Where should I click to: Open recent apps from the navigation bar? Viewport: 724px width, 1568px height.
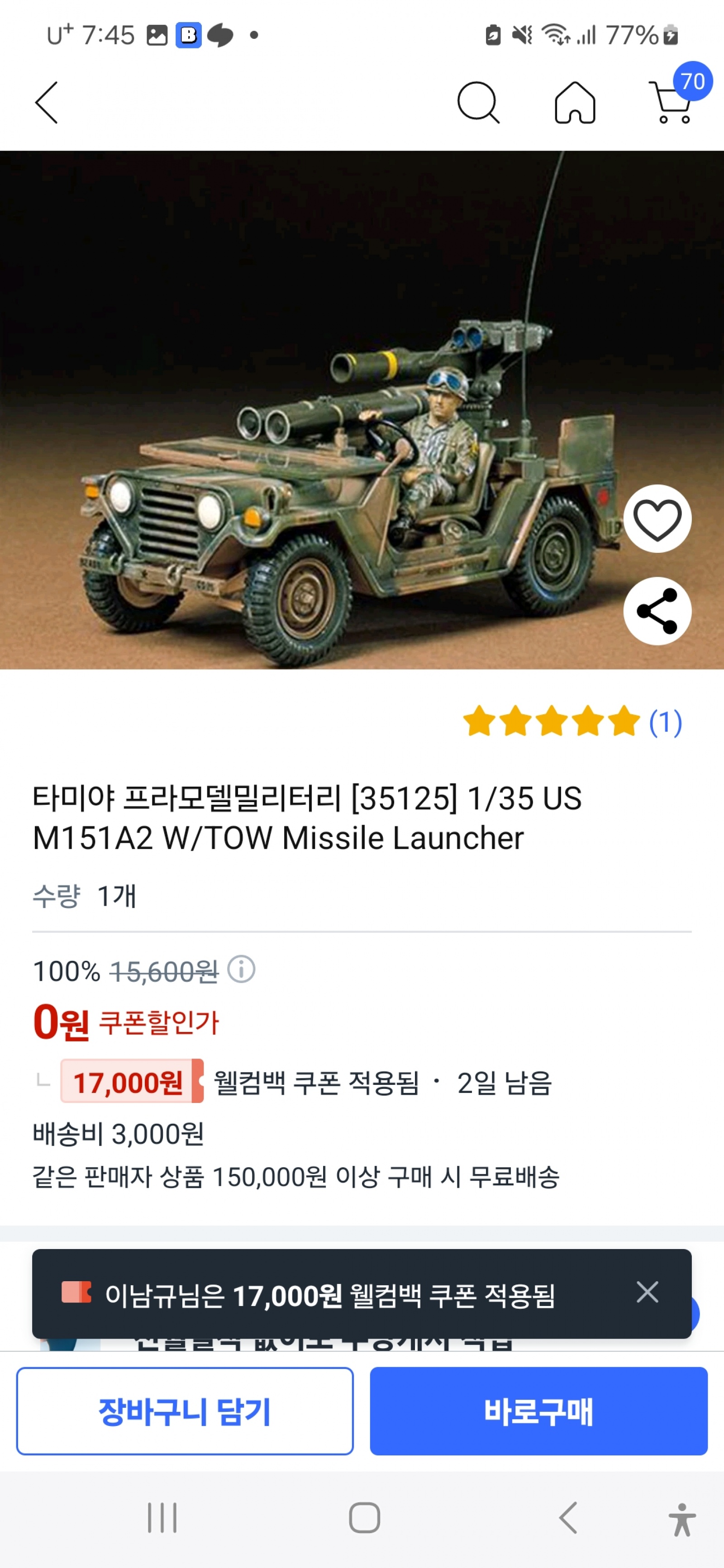[162, 1517]
